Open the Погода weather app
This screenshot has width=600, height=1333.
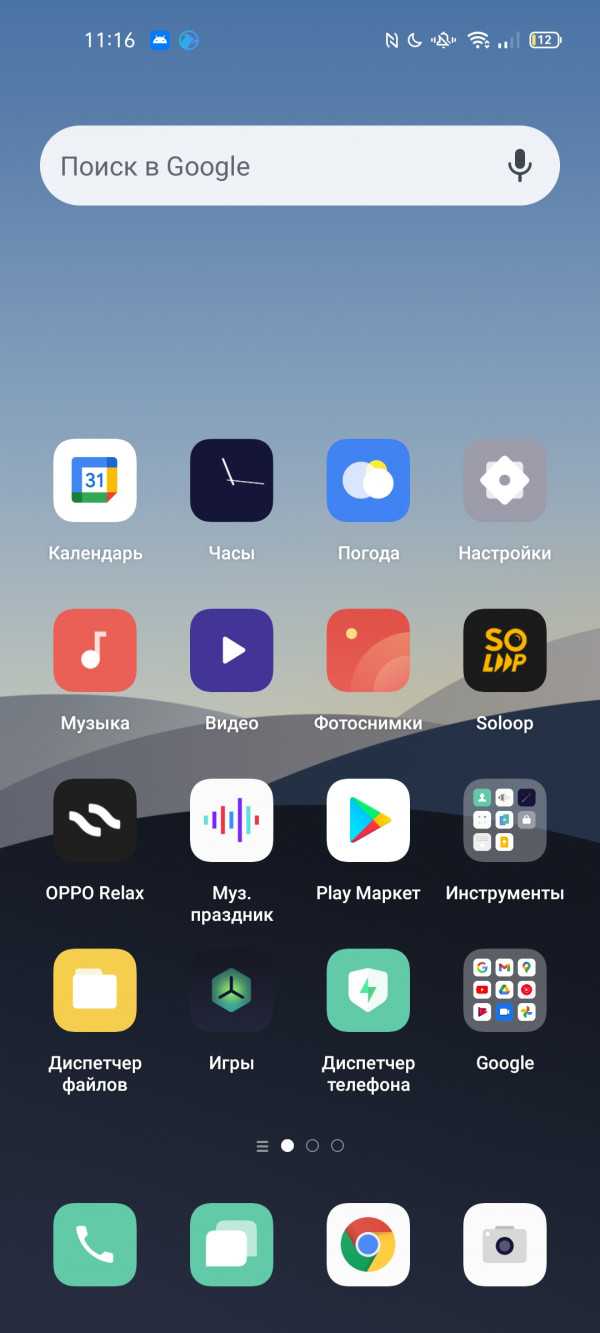pos(368,481)
